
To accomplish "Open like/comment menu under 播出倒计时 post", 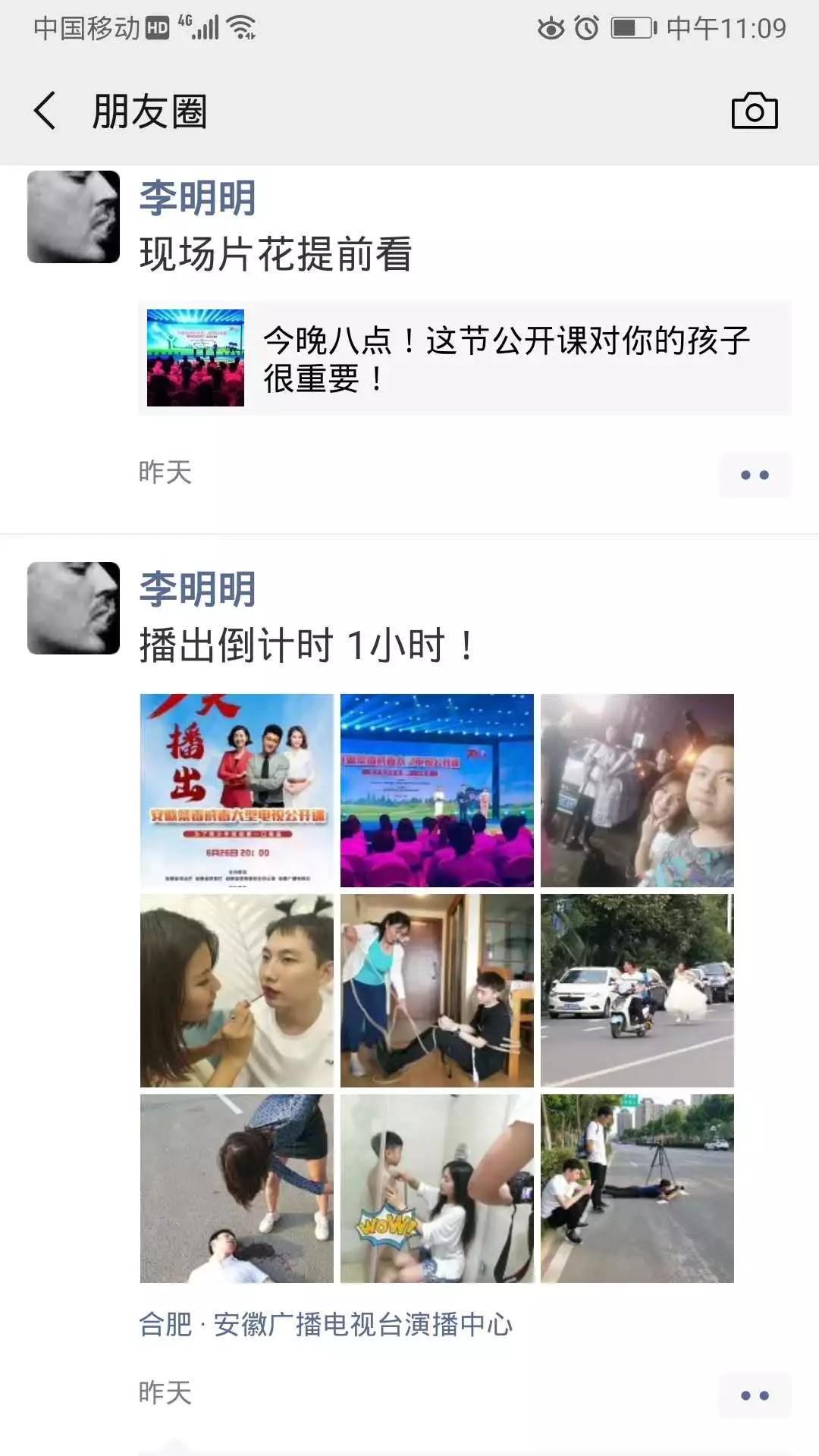I will point(755,1395).
